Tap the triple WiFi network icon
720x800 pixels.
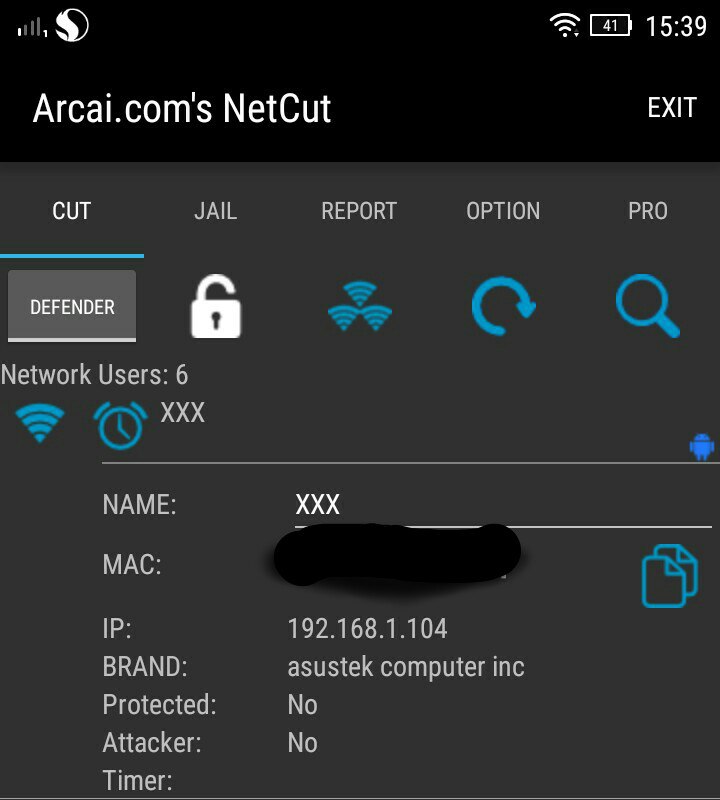click(359, 307)
